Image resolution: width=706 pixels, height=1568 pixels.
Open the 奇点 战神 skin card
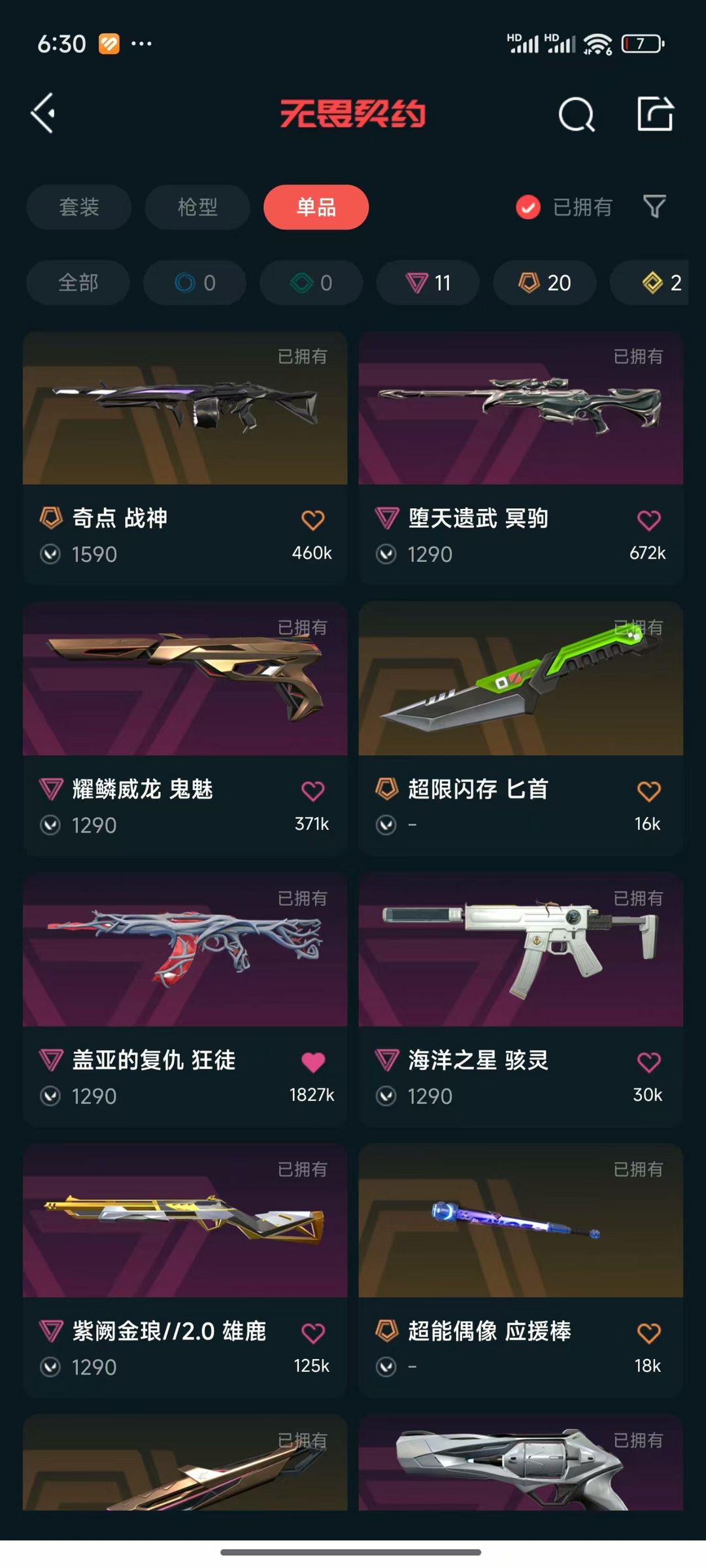tap(185, 458)
